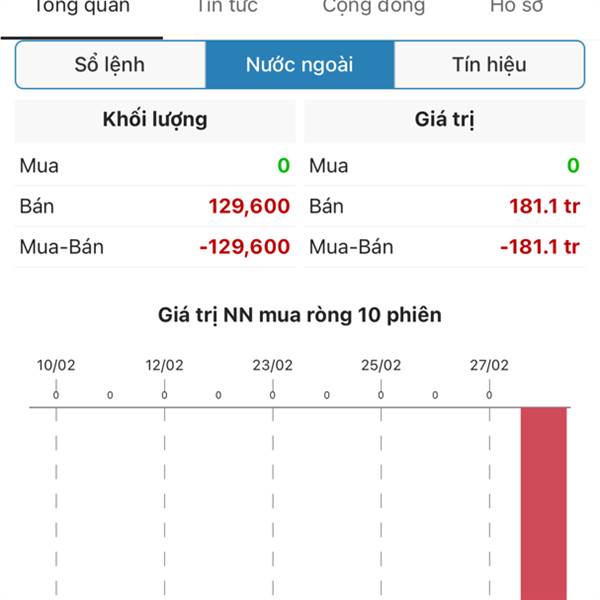600x600 pixels.
Task: Go to the Cộng đồng tab
Action: click(373, 8)
